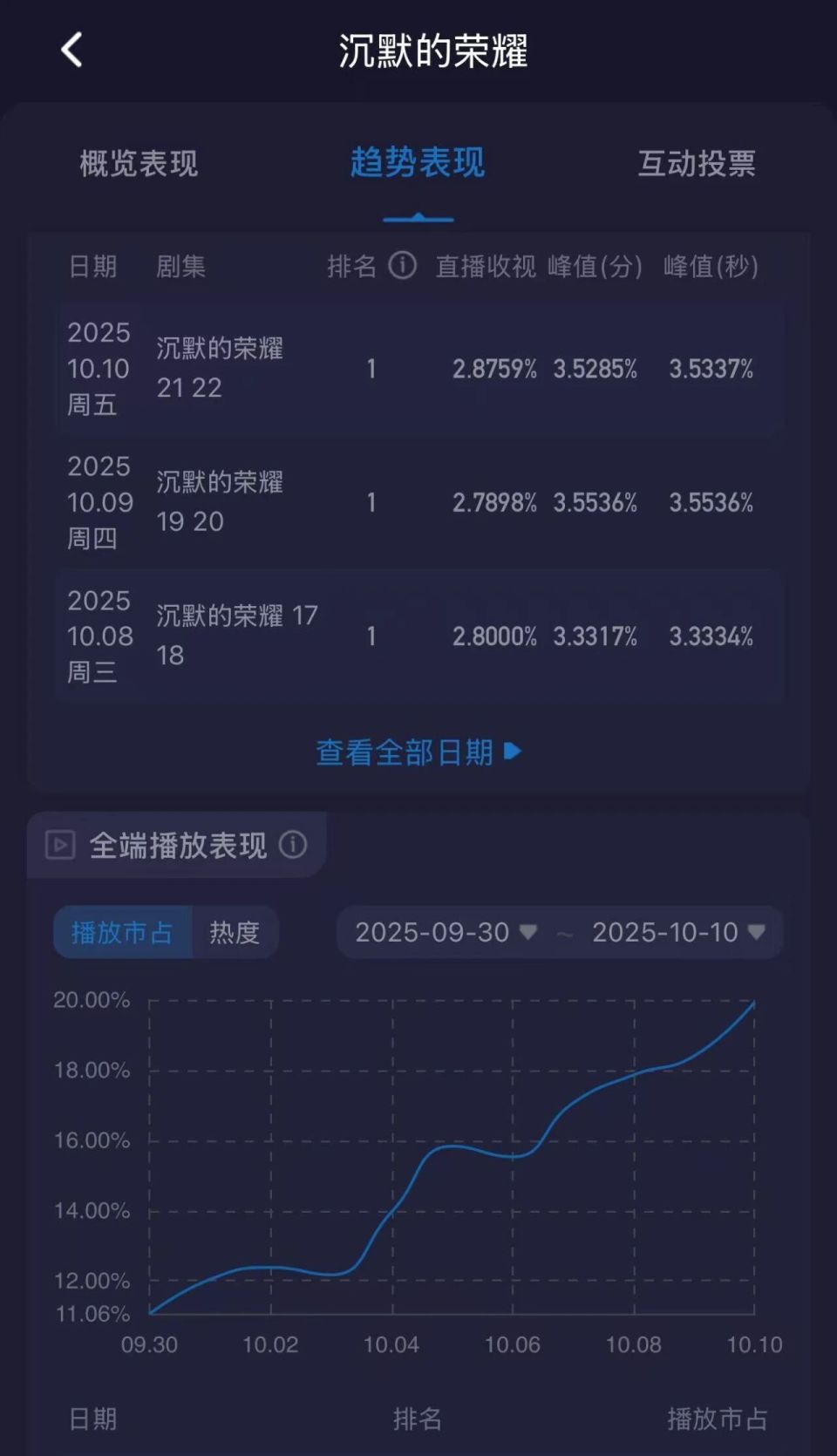The height and width of the screenshot is (1456, 837).
Task: Select the 趋势表现 tab
Action: pos(418,164)
